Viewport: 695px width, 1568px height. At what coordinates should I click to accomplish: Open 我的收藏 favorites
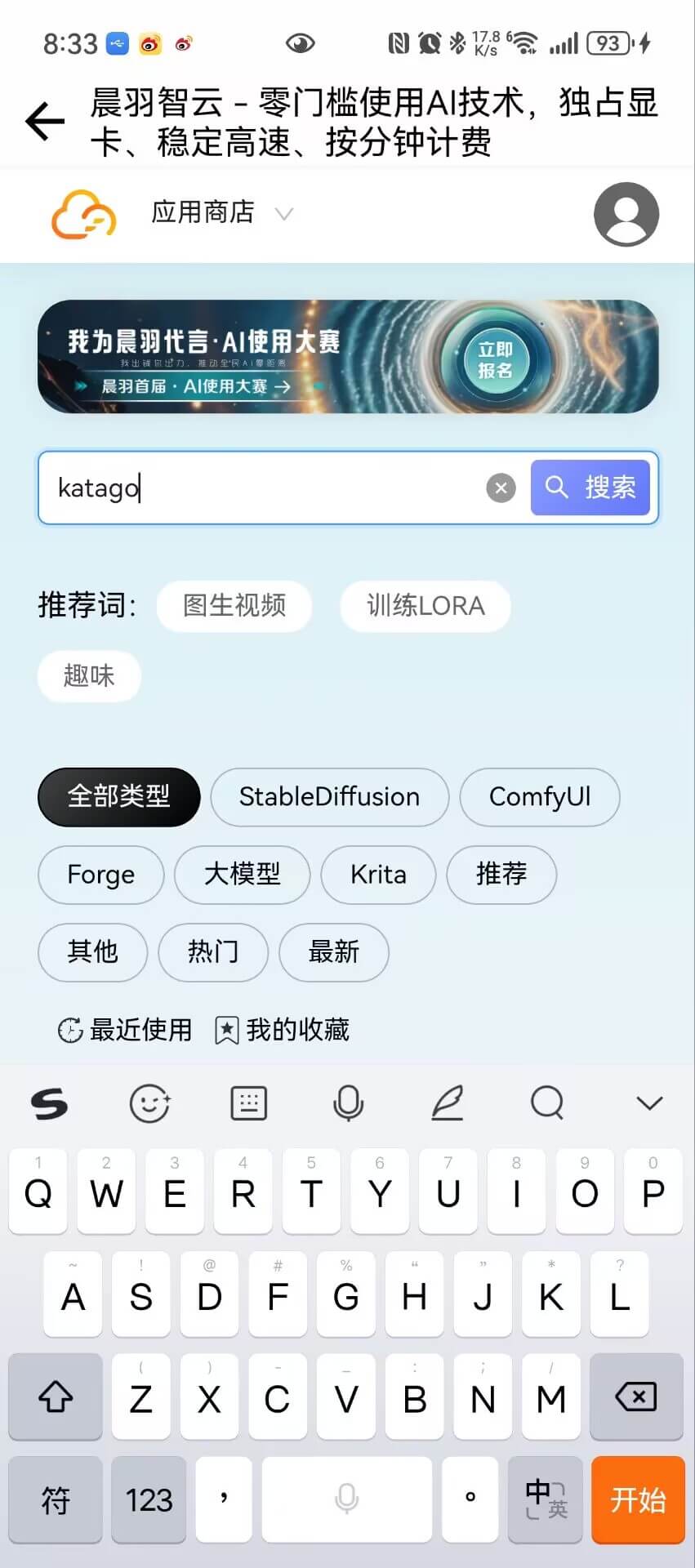pyautogui.click(x=283, y=1030)
